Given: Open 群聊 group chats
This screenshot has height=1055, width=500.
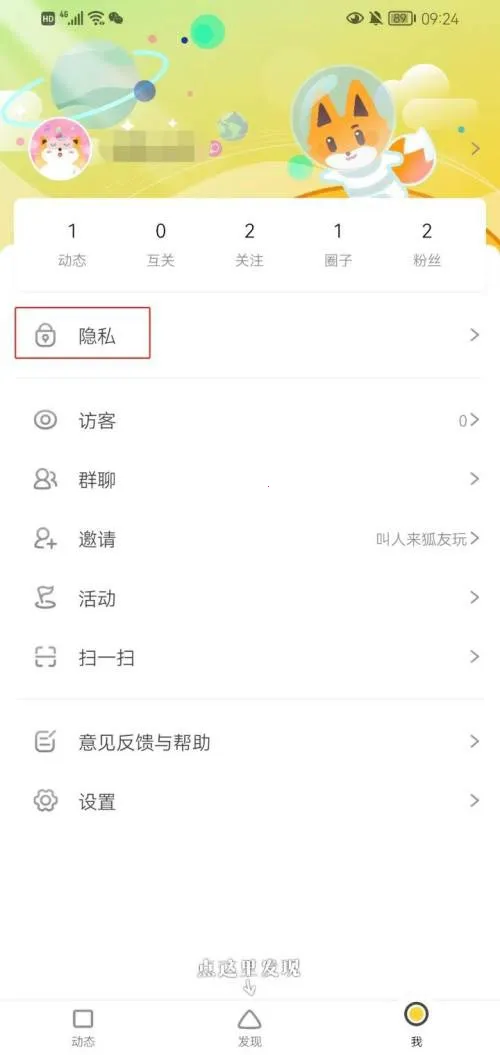Looking at the screenshot, I should click(x=250, y=480).
